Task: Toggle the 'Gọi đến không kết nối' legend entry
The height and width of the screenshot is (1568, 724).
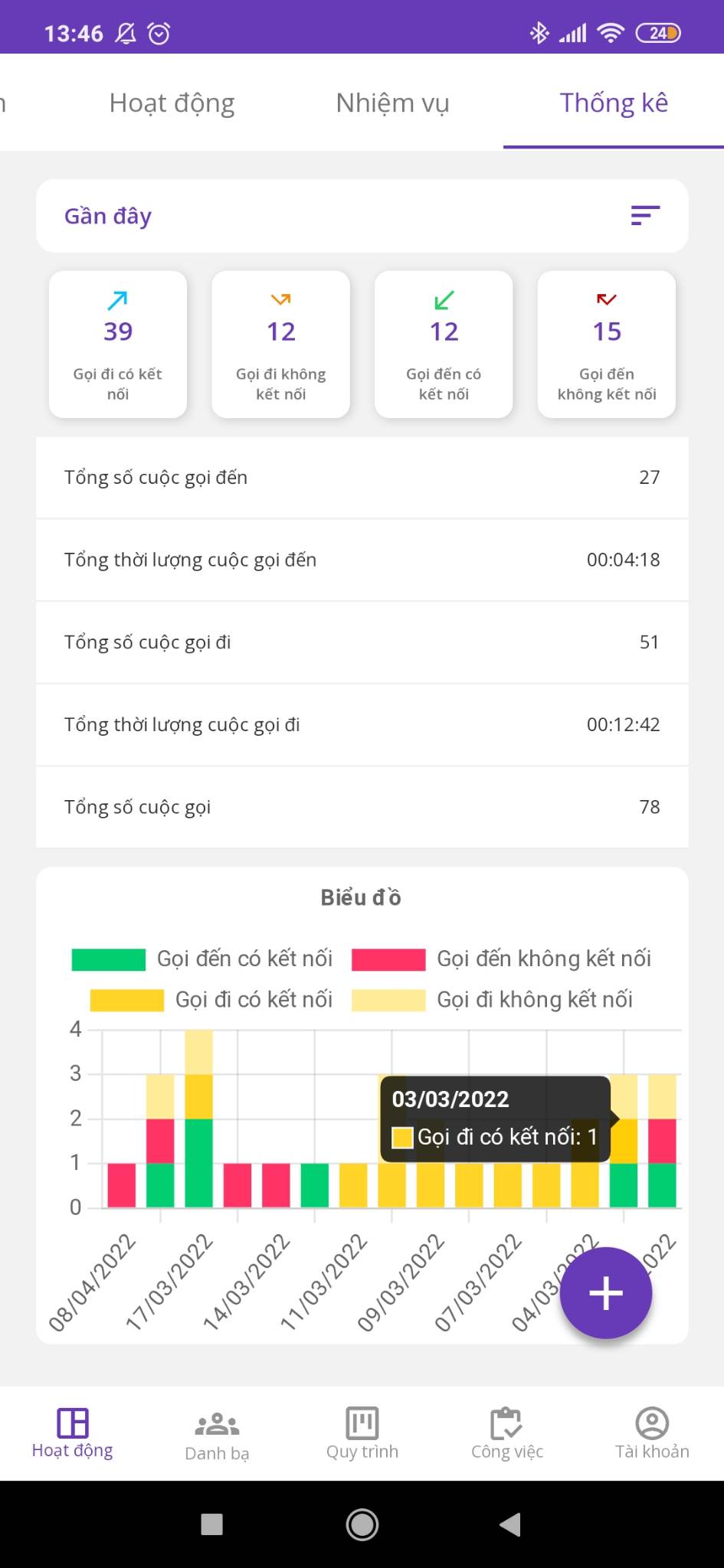Action: point(389,958)
